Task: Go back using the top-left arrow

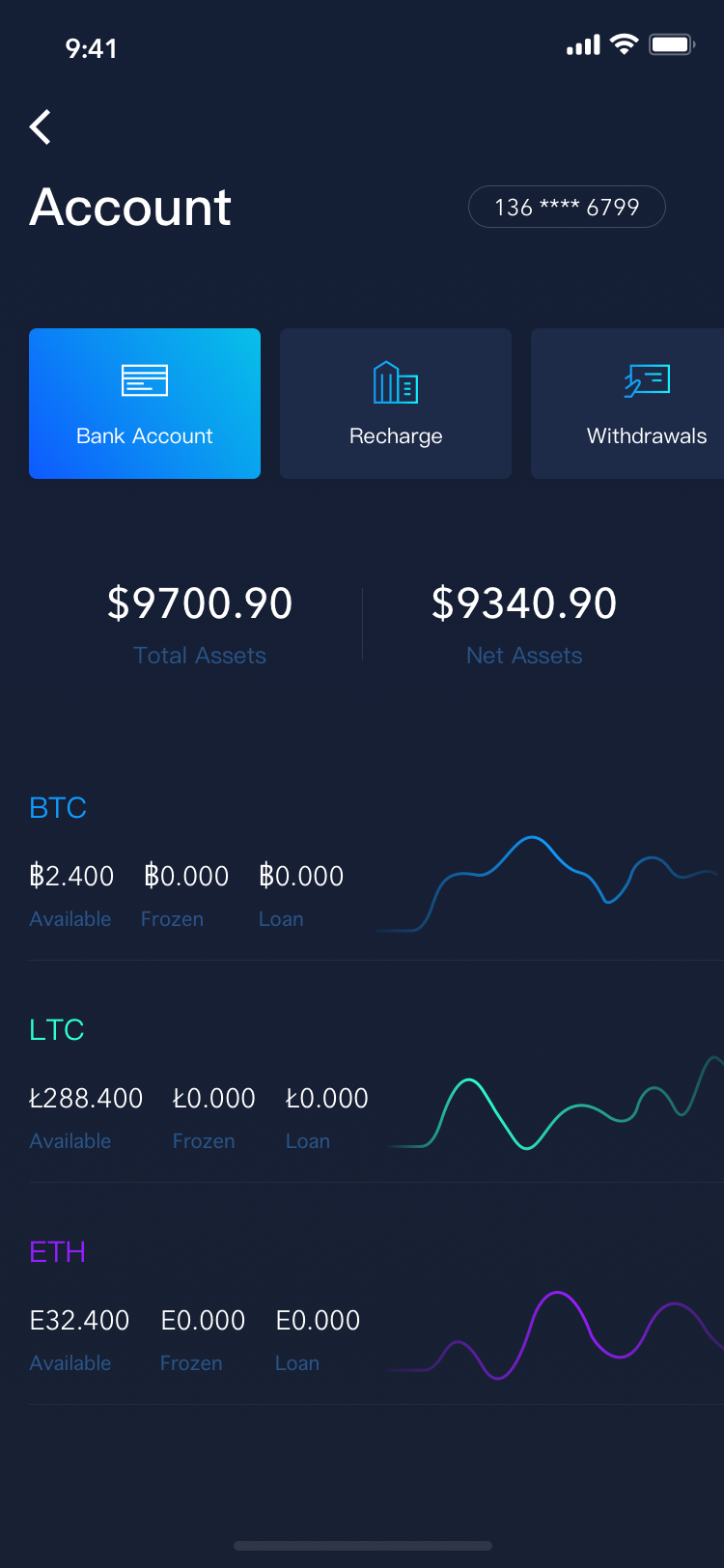Action: (x=41, y=126)
